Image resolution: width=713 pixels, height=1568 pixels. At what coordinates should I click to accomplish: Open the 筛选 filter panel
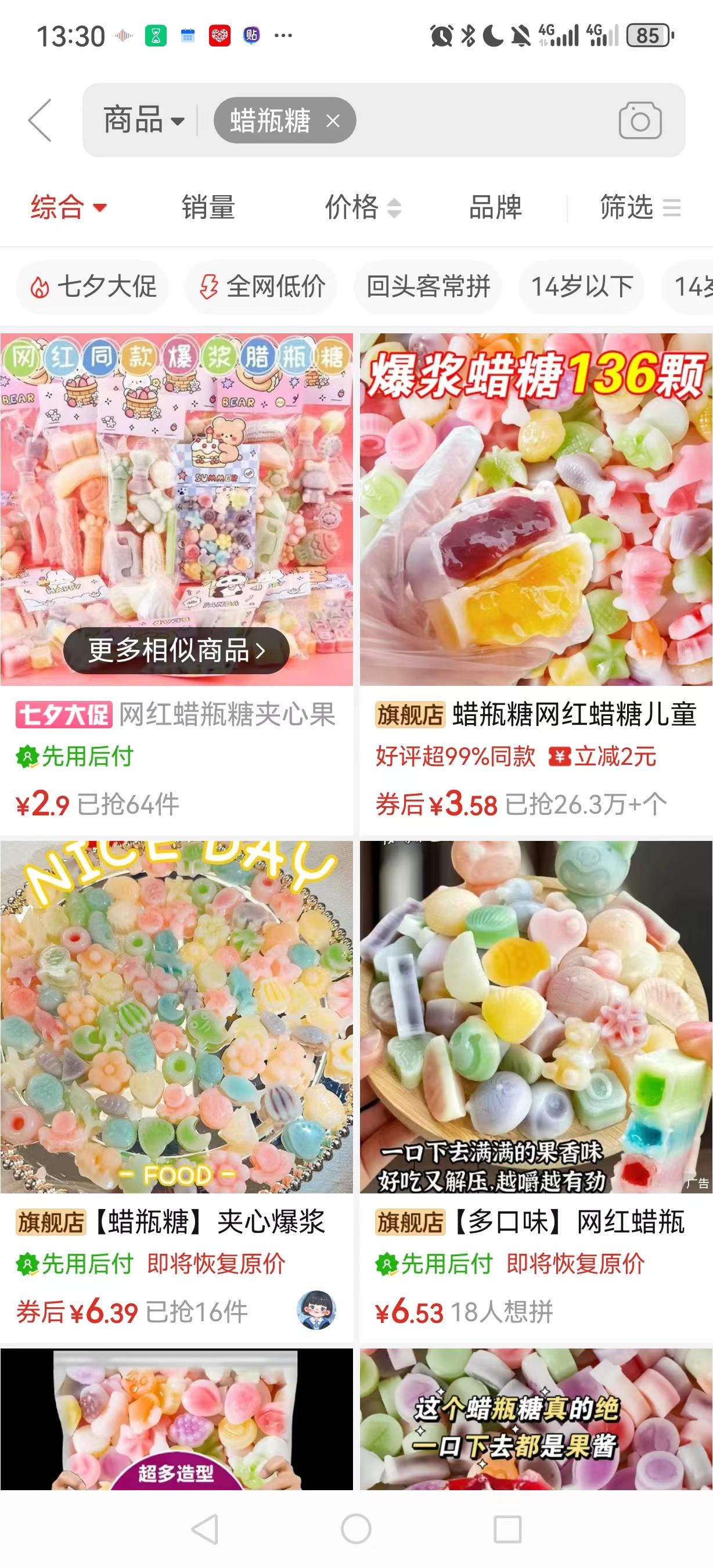pyautogui.click(x=639, y=207)
